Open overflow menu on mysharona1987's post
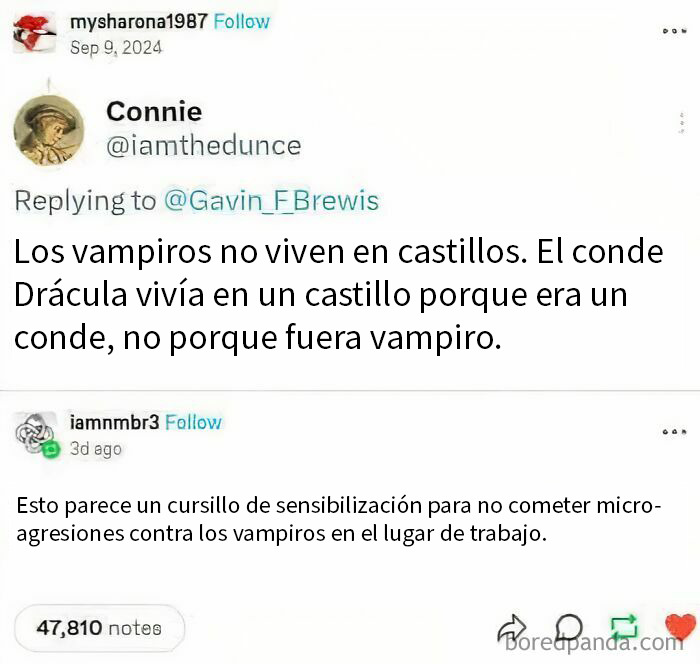The width and height of the screenshot is (700, 664). point(674,31)
